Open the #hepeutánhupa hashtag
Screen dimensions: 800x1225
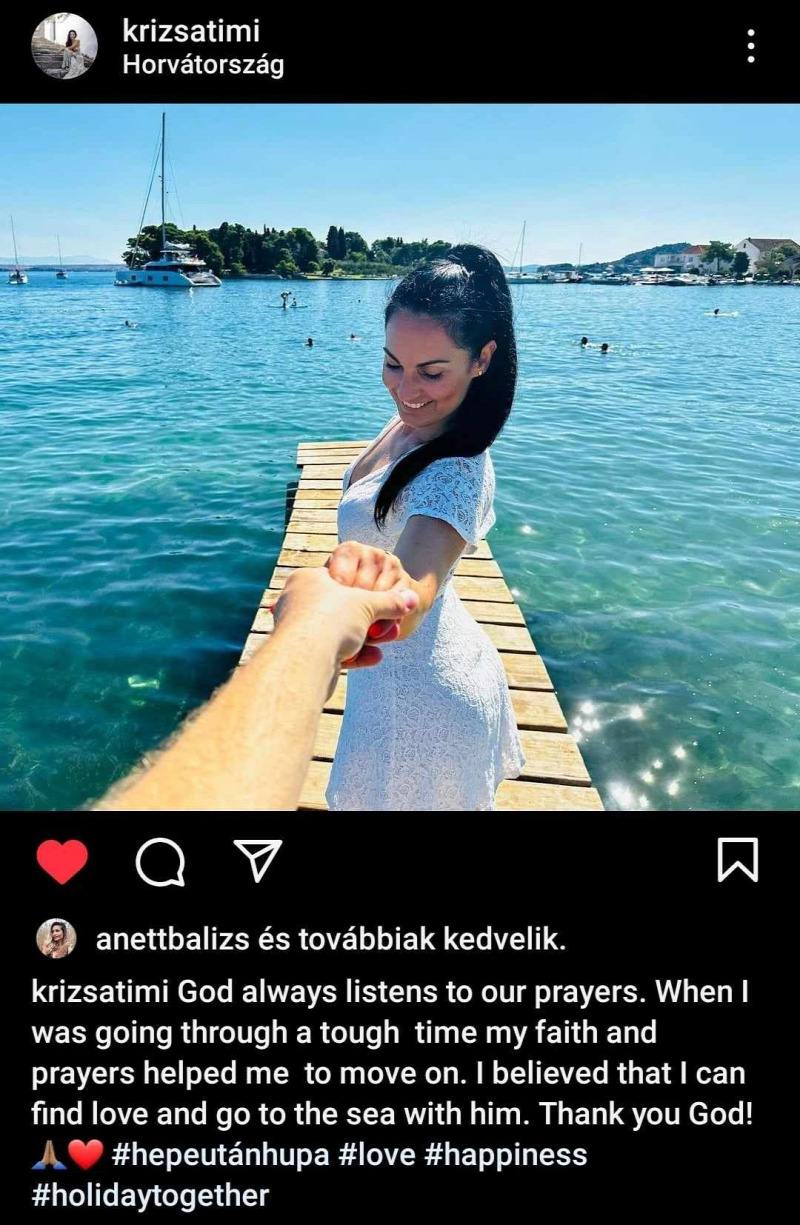pos(220,1155)
